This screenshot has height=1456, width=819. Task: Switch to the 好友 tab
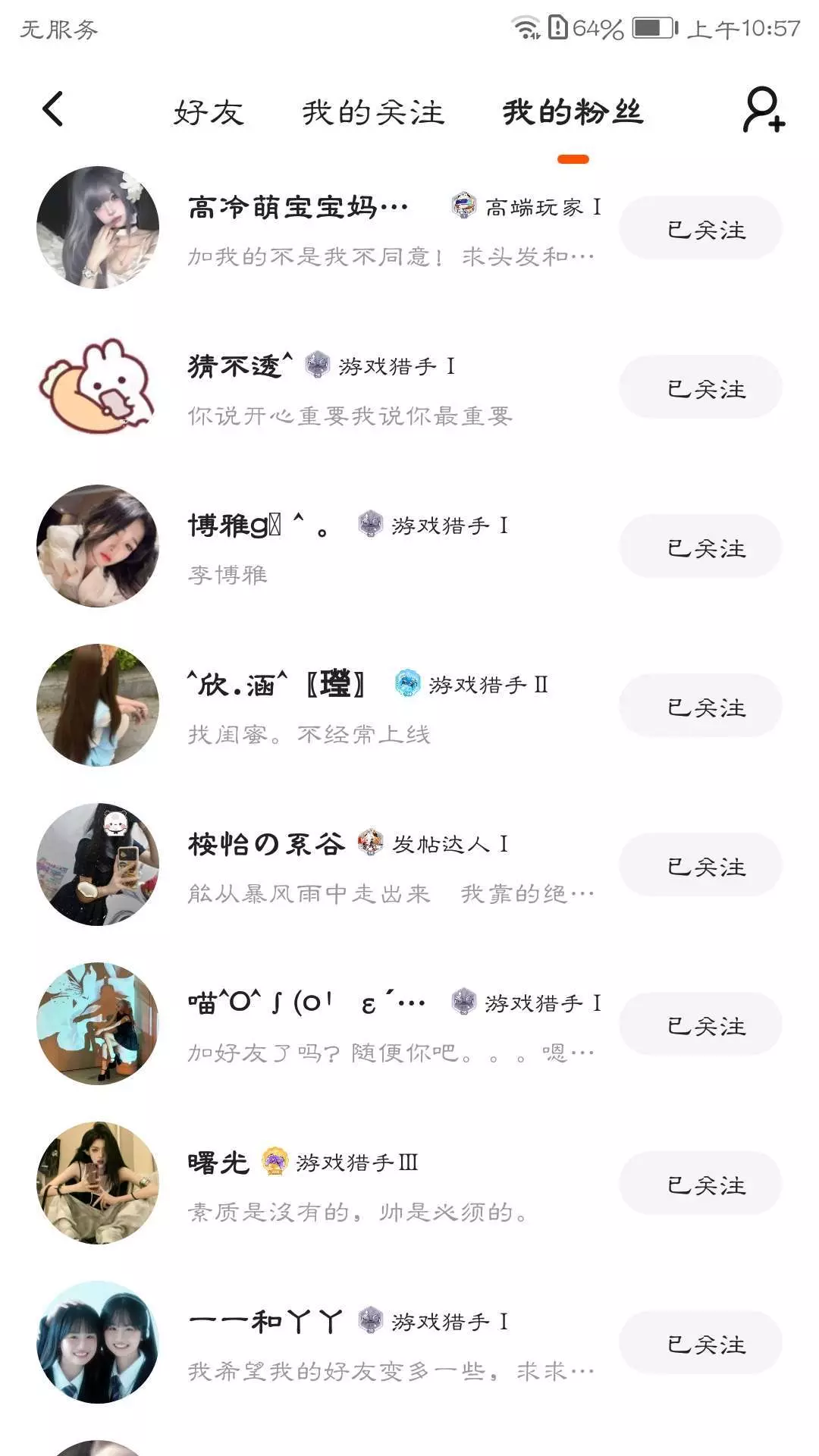coord(209,112)
